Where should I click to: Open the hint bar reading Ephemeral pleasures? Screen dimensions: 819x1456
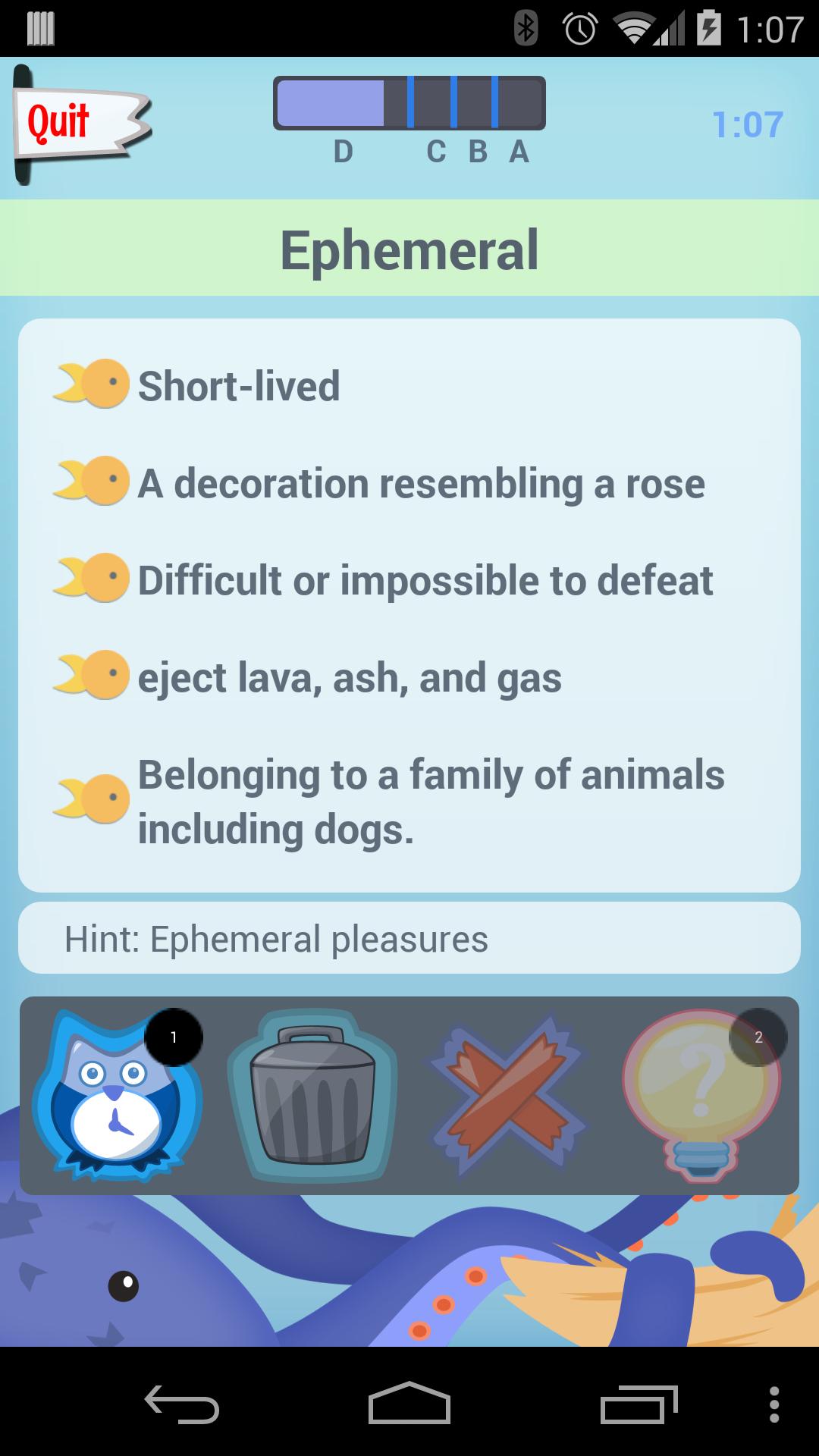[x=409, y=938]
